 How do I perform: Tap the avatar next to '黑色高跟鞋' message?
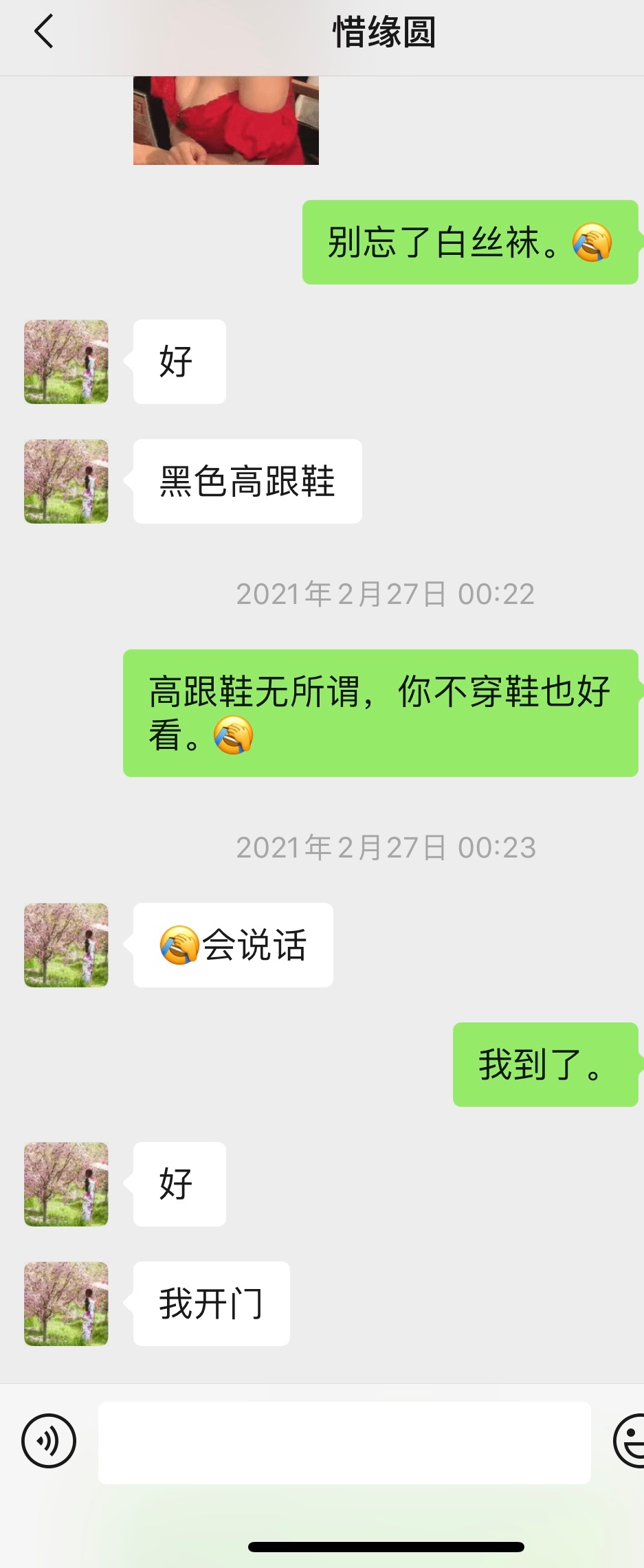65,482
